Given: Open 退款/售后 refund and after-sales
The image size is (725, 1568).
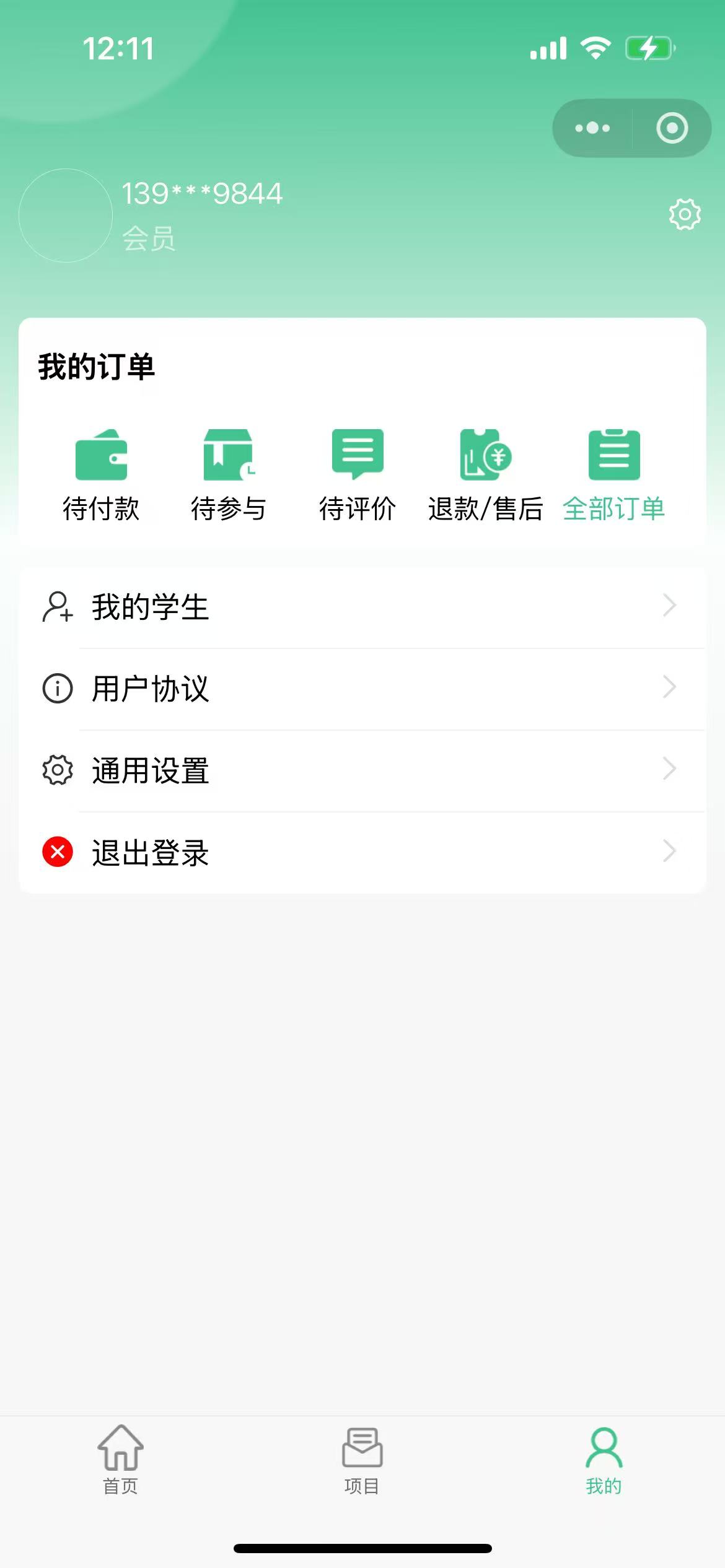Looking at the screenshot, I should [485, 474].
